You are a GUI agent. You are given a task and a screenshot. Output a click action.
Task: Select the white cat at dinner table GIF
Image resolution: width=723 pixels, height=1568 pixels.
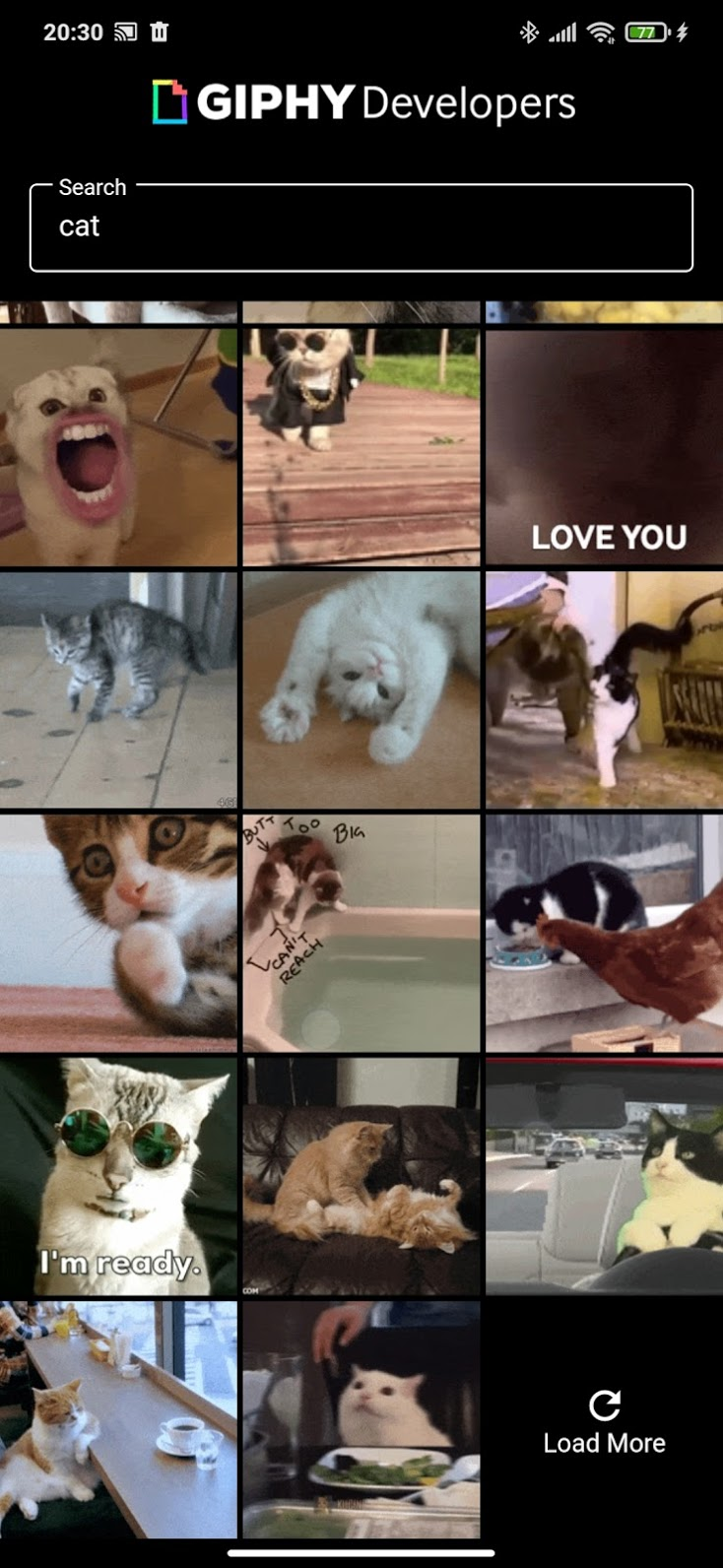(361, 1420)
